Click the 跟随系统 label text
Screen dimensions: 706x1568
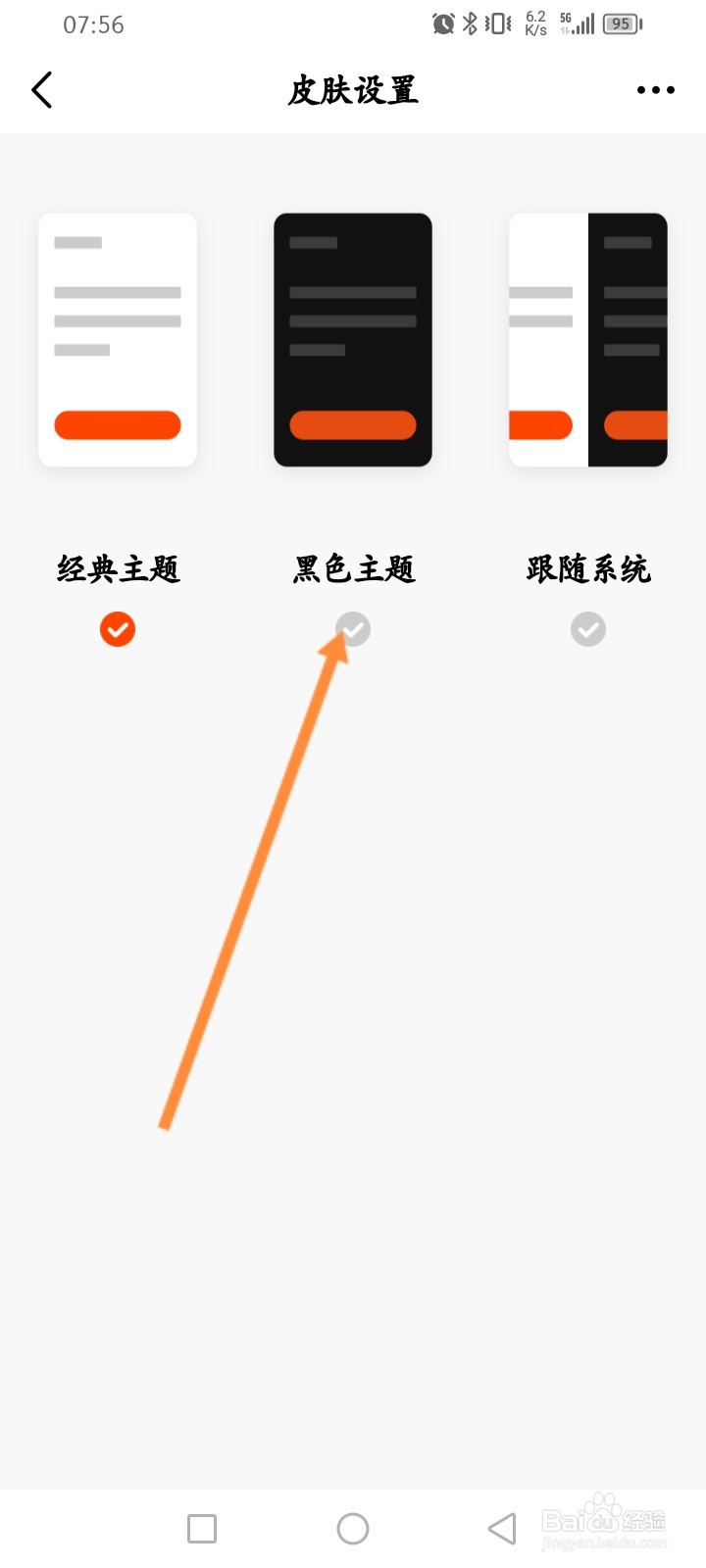point(588,568)
